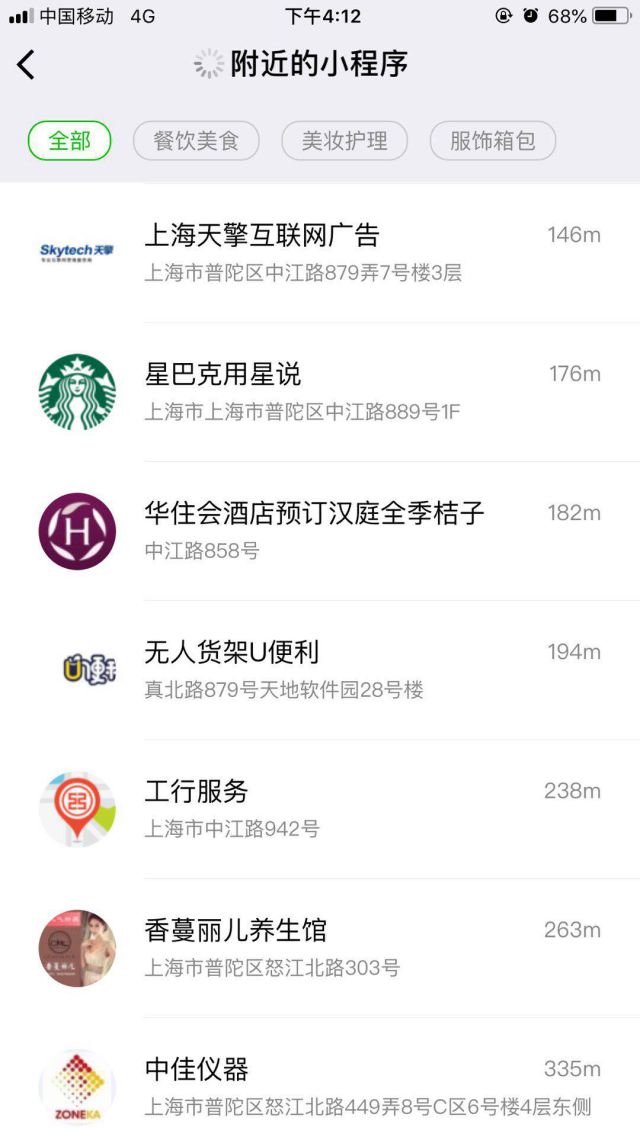The height and width of the screenshot is (1137, 640).
Task: Go back using the back arrow
Action: 26,65
